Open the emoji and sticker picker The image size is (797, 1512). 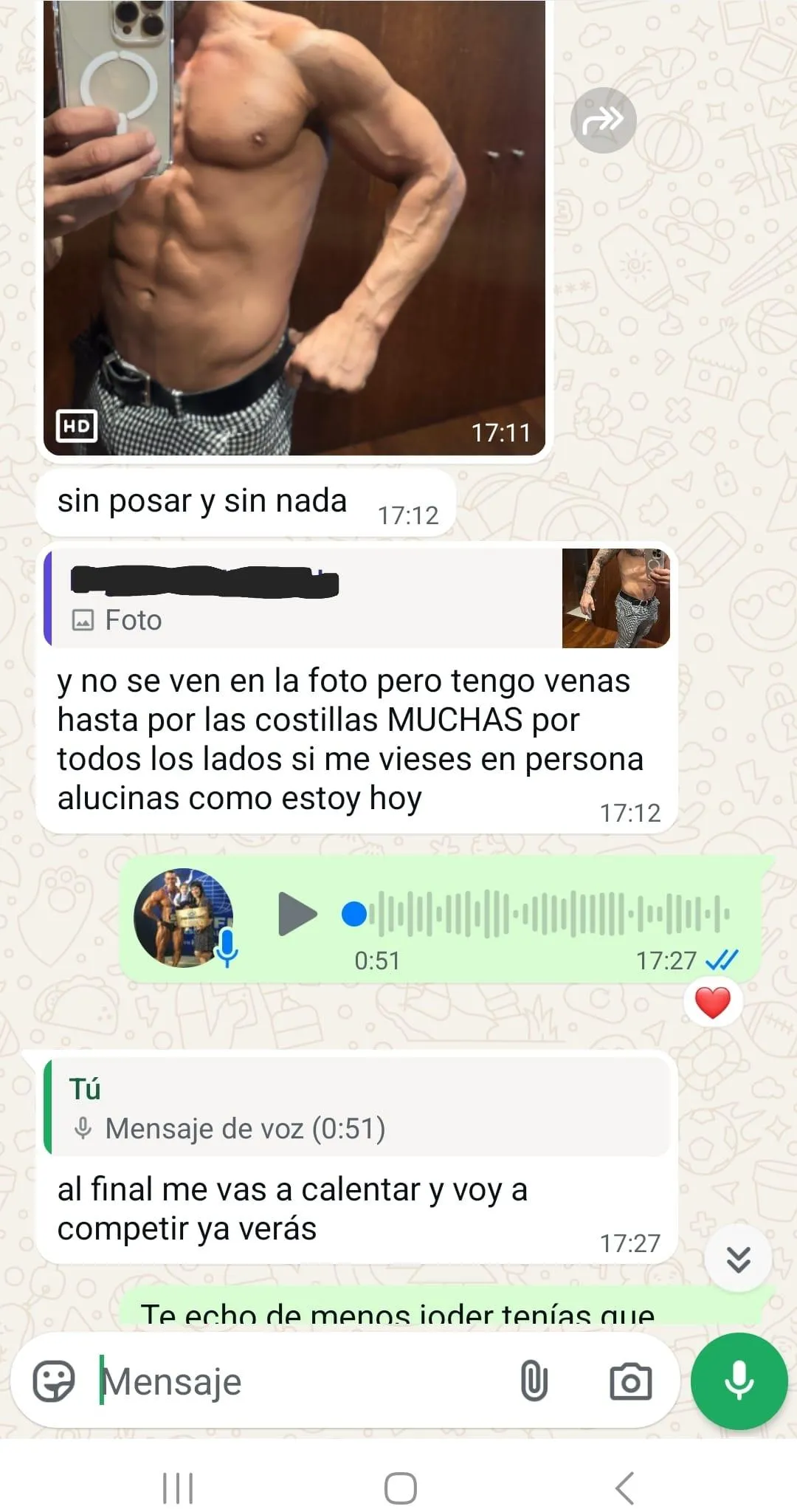pos(54,1381)
